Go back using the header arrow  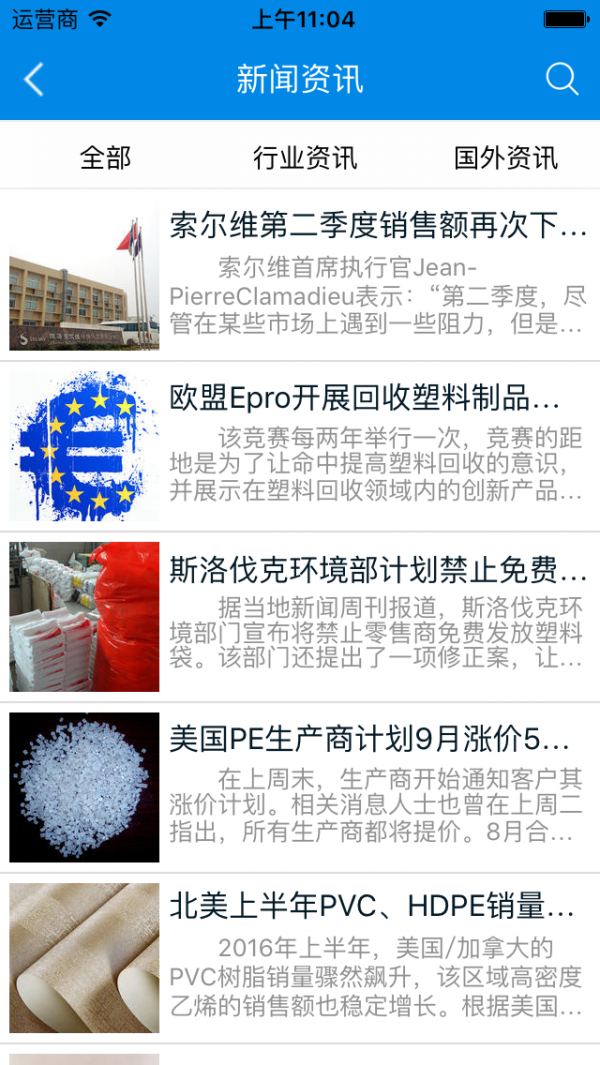(x=34, y=80)
